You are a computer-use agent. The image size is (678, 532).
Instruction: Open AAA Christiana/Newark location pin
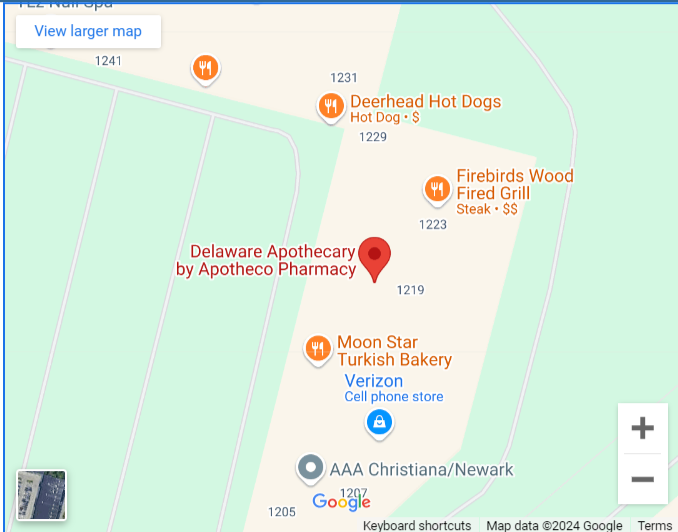pyautogui.click(x=311, y=467)
